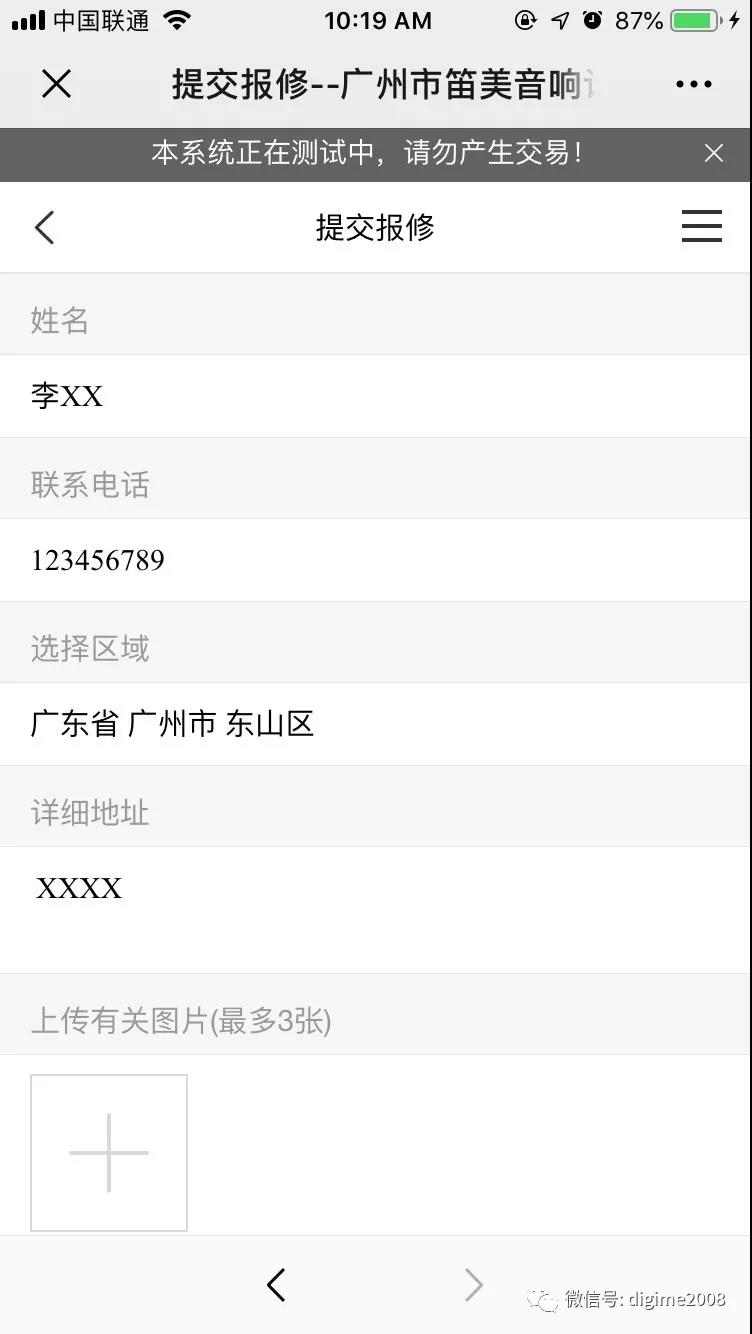Image resolution: width=752 pixels, height=1334 pixels.
Task: Edit the 姓名 field showing 李XX
Action: [x=376, y=396]
